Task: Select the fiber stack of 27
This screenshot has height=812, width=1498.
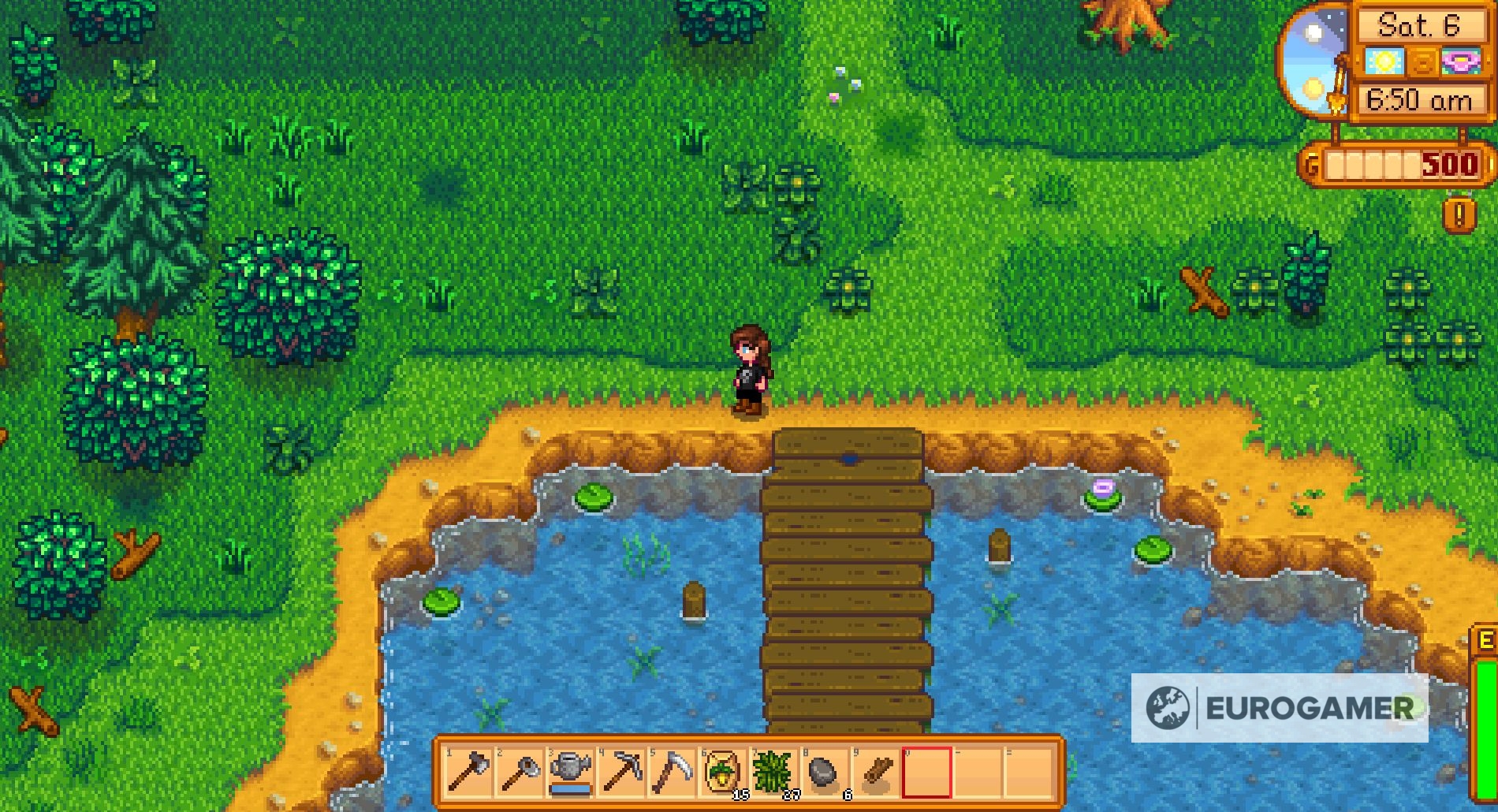Action: click(774, 772)
